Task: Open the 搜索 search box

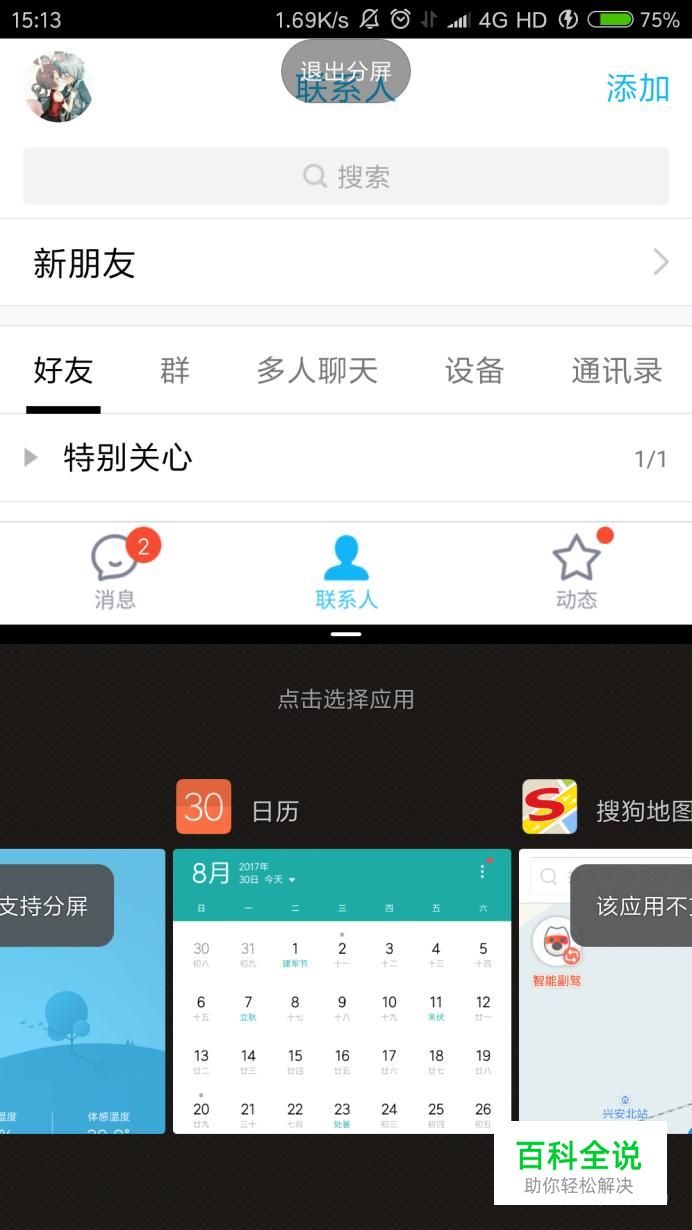Action: pos(346,177)
